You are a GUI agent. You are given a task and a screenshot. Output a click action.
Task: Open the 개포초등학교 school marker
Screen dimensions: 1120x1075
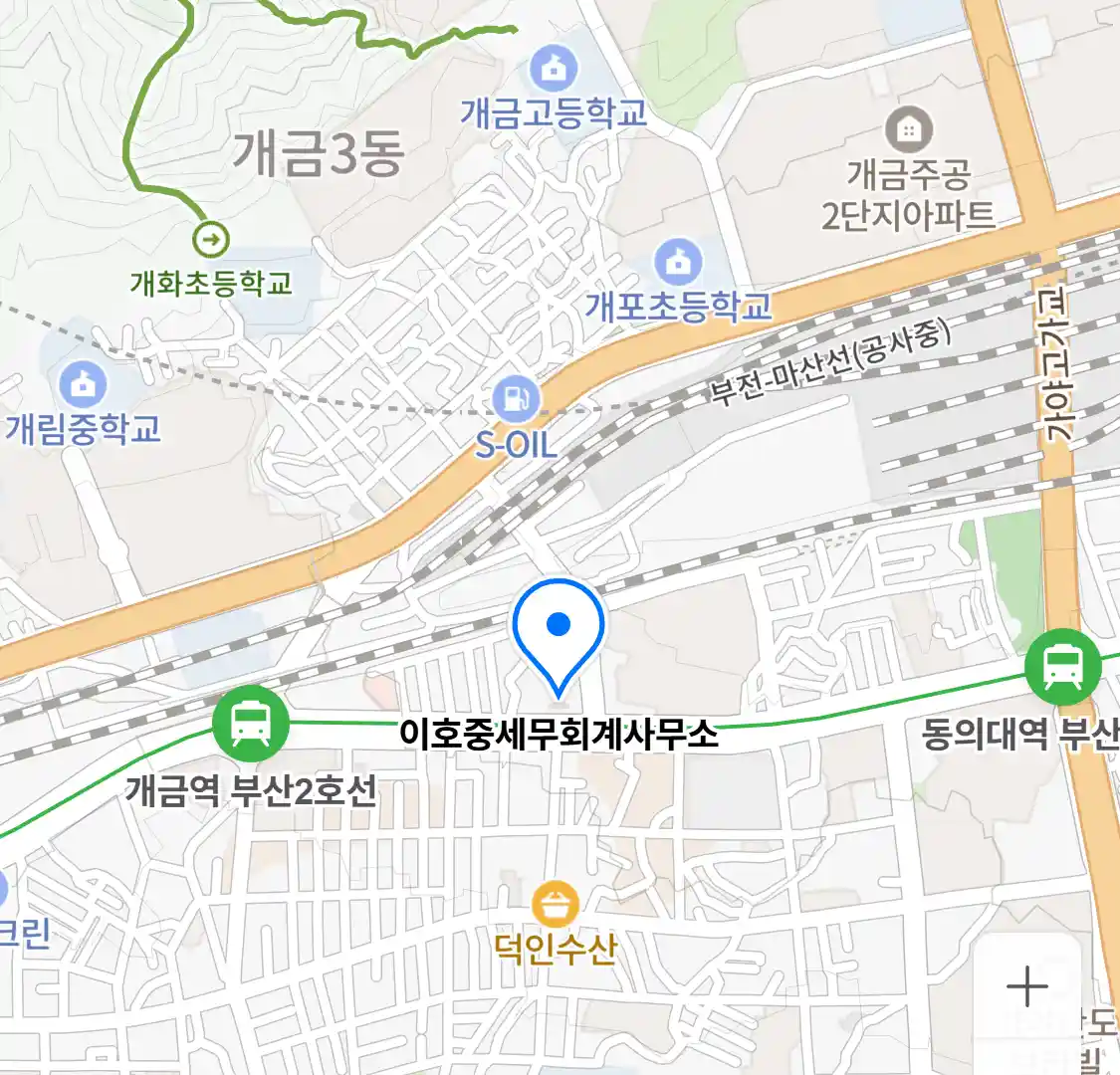tap(678, 263)
